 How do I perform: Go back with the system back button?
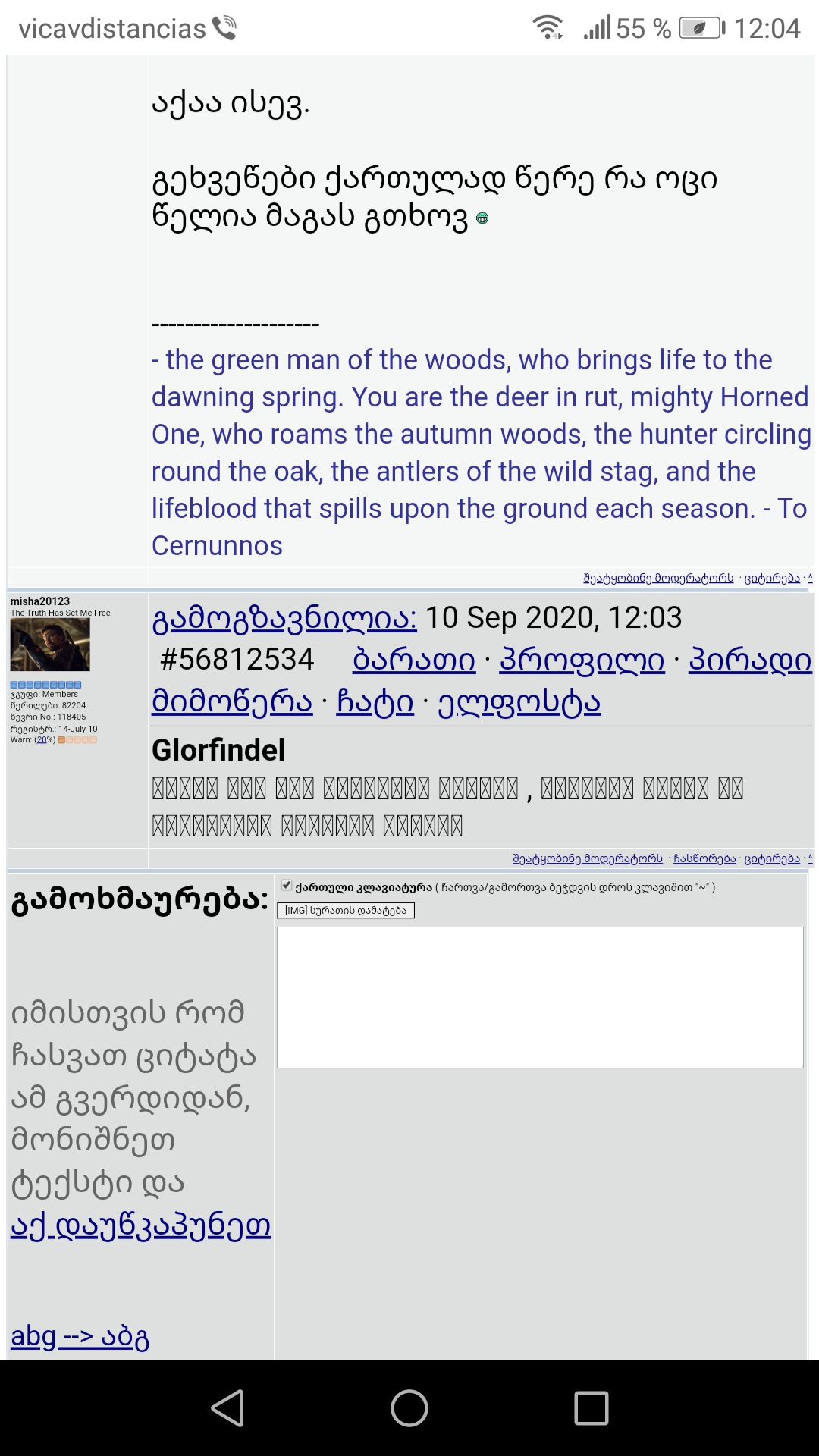coord(227,1408)
